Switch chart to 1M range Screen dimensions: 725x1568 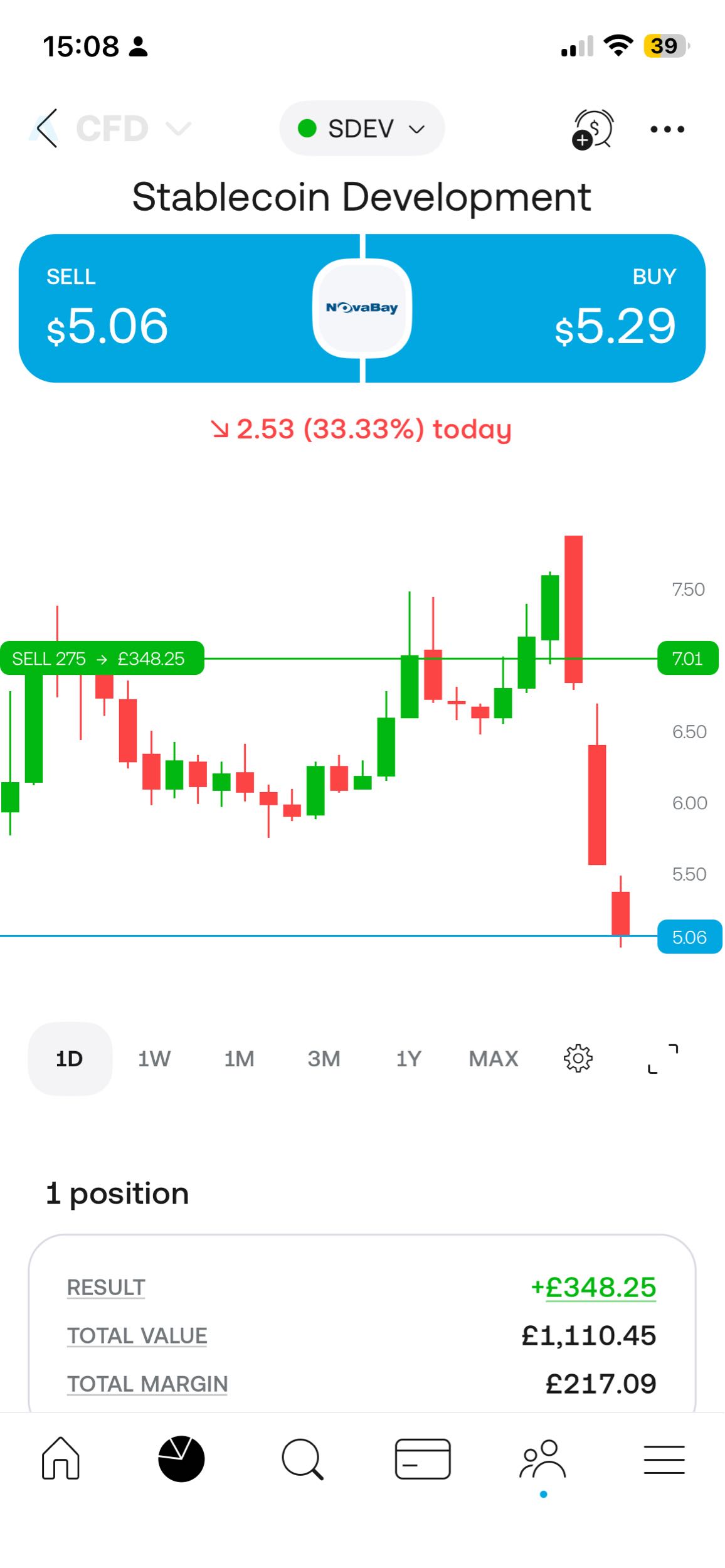tap(239, 1059)
